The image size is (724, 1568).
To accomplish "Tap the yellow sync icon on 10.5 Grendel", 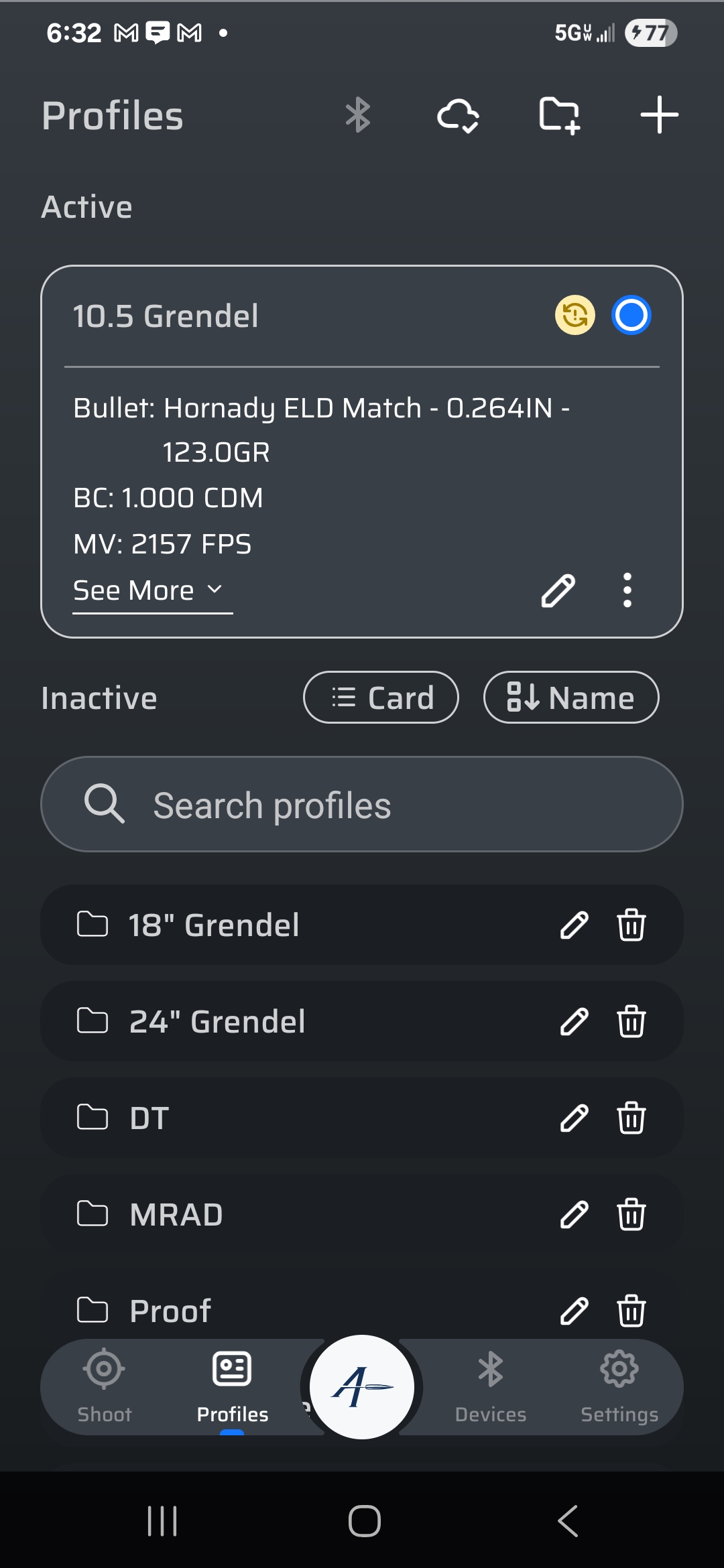I will point(575,315).
